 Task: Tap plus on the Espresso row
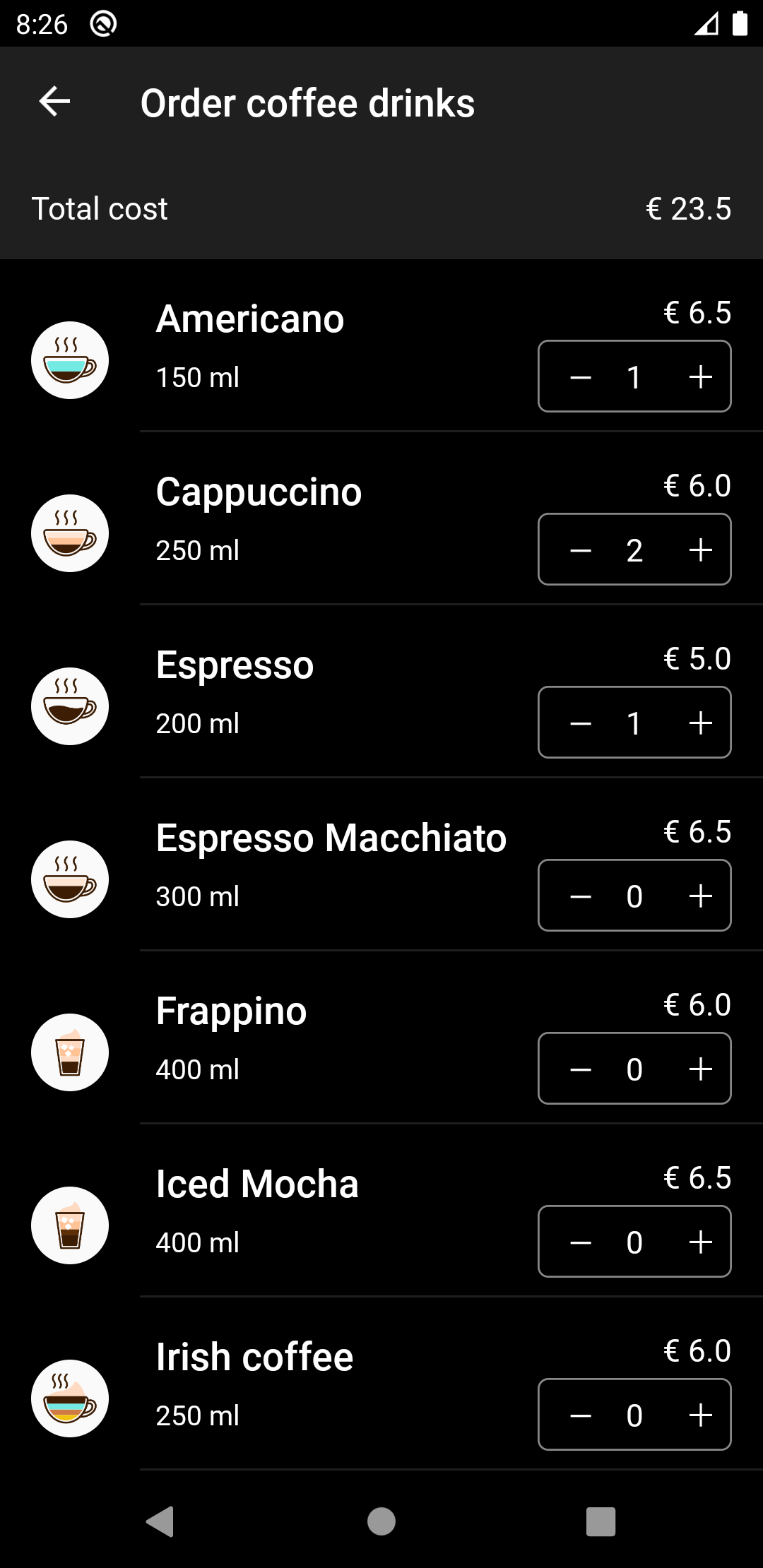pos(700,723)
